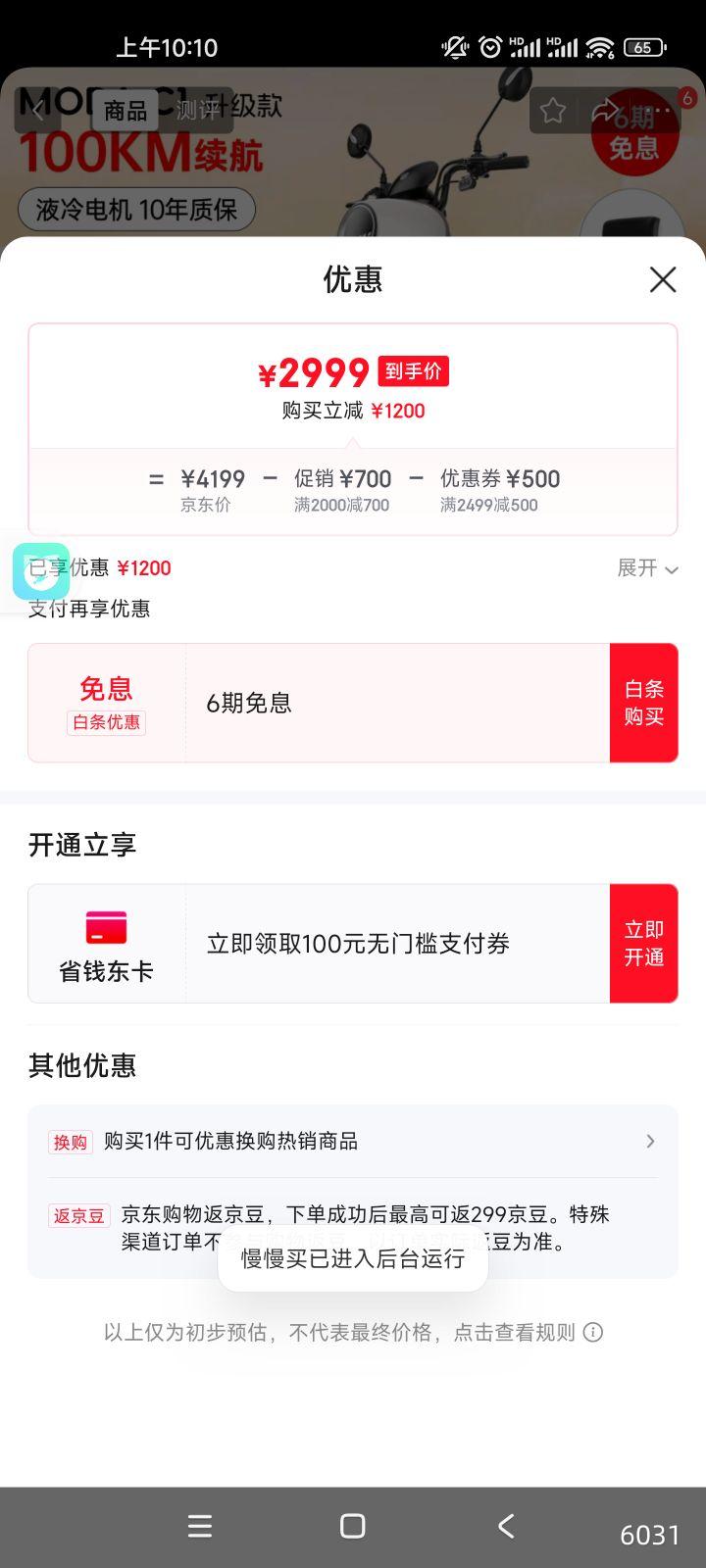Expand the 已享优惠 details with 展开
706x1568 pixels.
646,569
